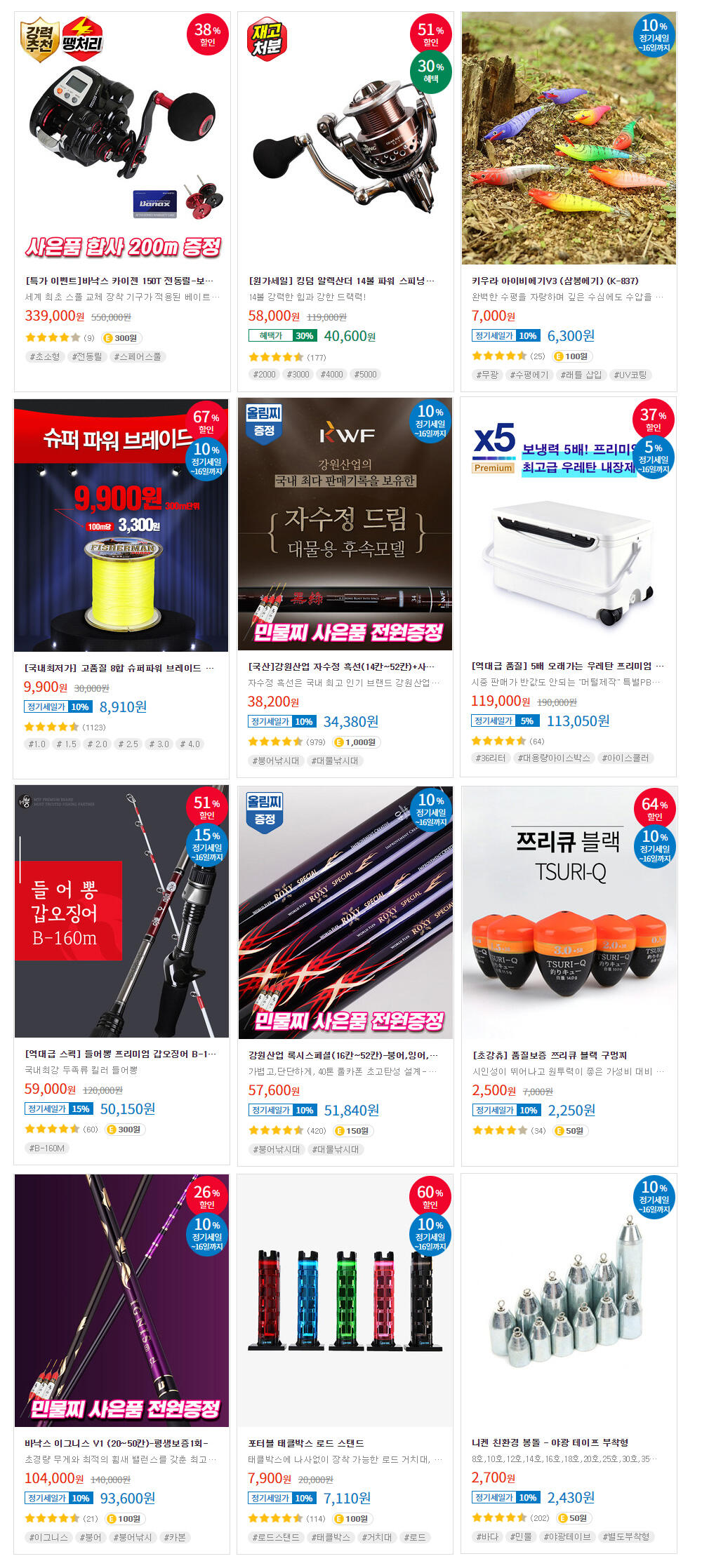Tap the #UV코팅 tag
This screenshot has width=702, height=1568.
point(630,375)
